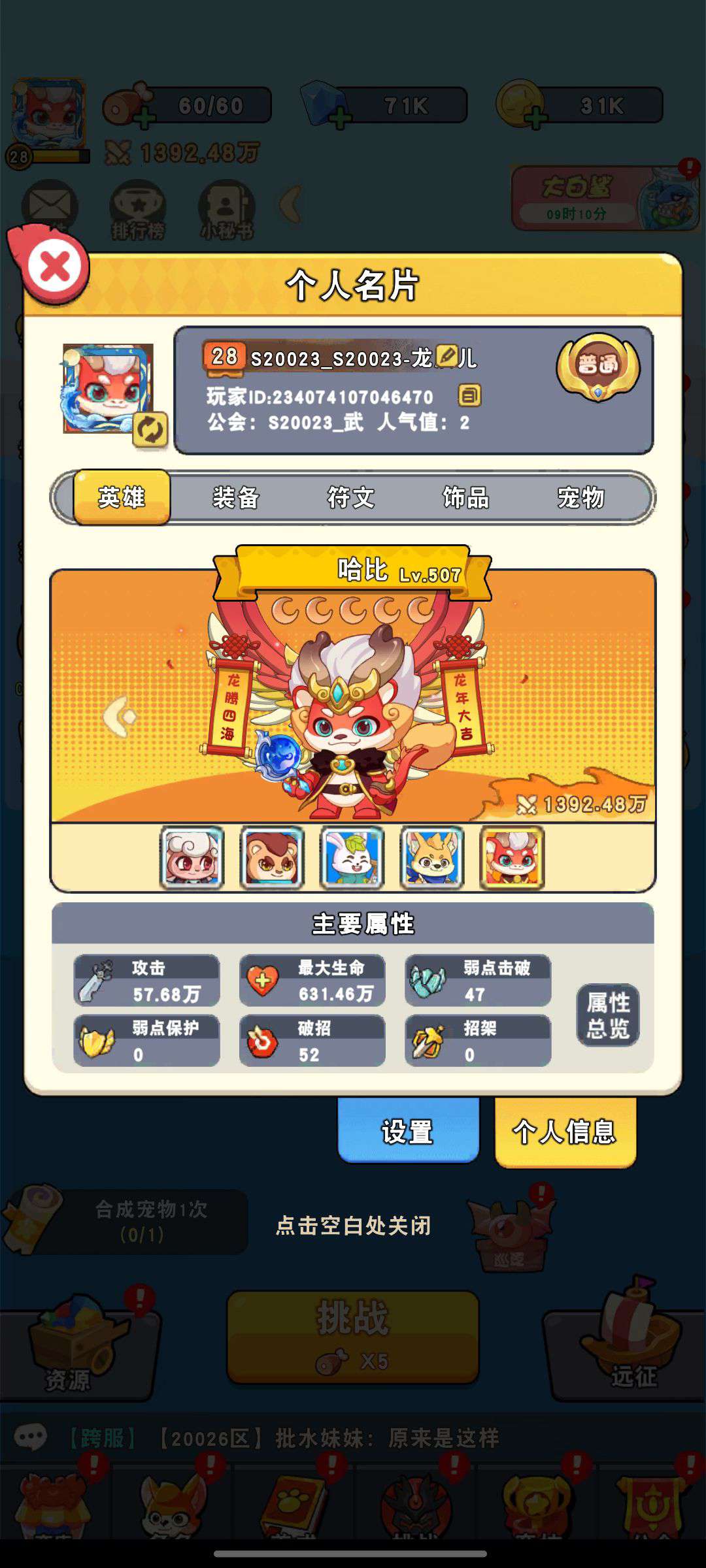706x1568 pixels.
Task: Open the 符文 tab
Action: [351, 498]
